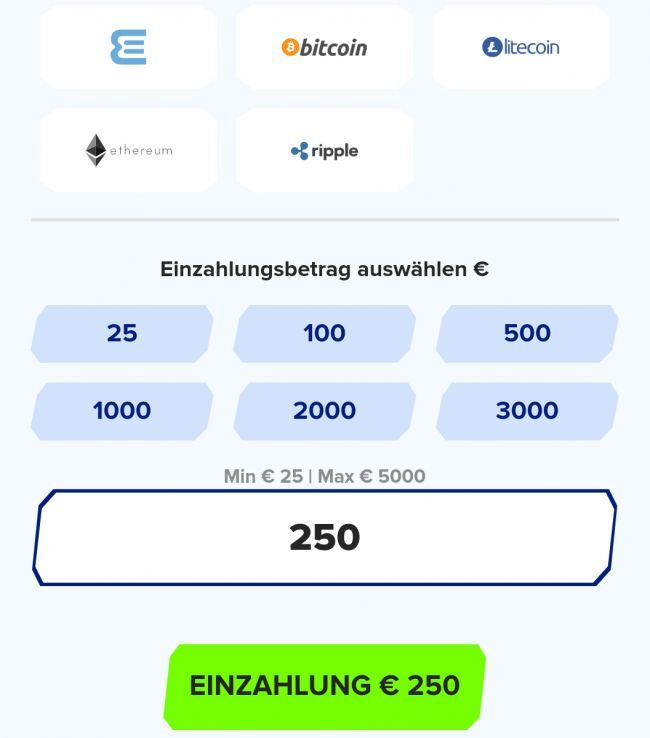The width and height of the screenshot is (650, 738).
Task: Choose Bitcoin as payment method
Action: point(324,47)
